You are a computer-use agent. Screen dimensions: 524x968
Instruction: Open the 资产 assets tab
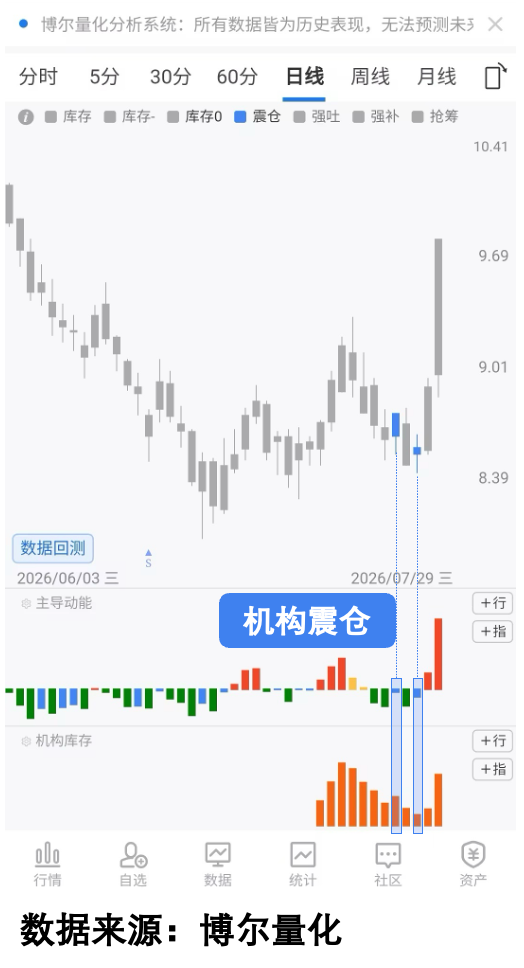click(473, 864)
